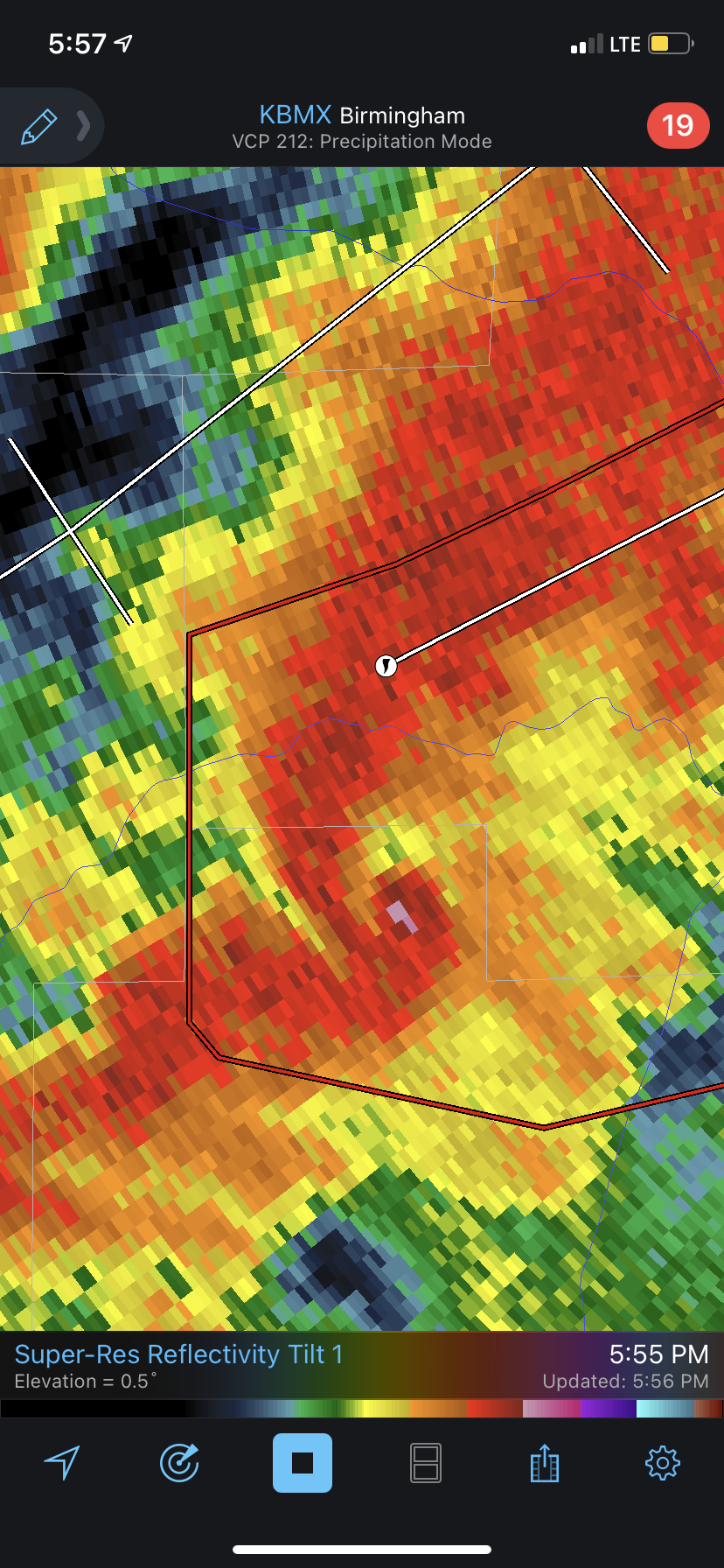Viewport: 724px width, 1568px height.
Task: Change radar site from KBMX Birmingham
Action: point(362,115)
